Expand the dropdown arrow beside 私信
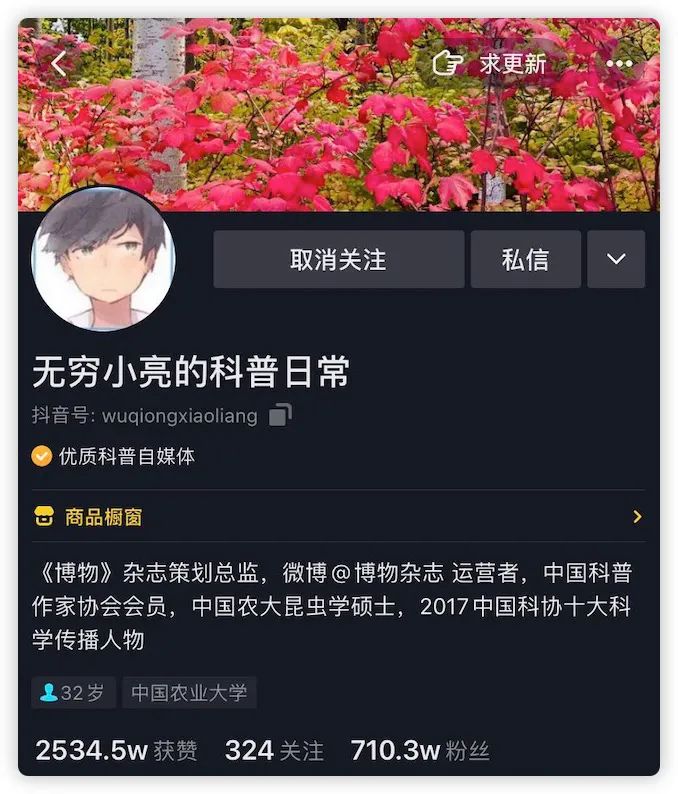Screen dimensions: 678x794 point(616,260)
